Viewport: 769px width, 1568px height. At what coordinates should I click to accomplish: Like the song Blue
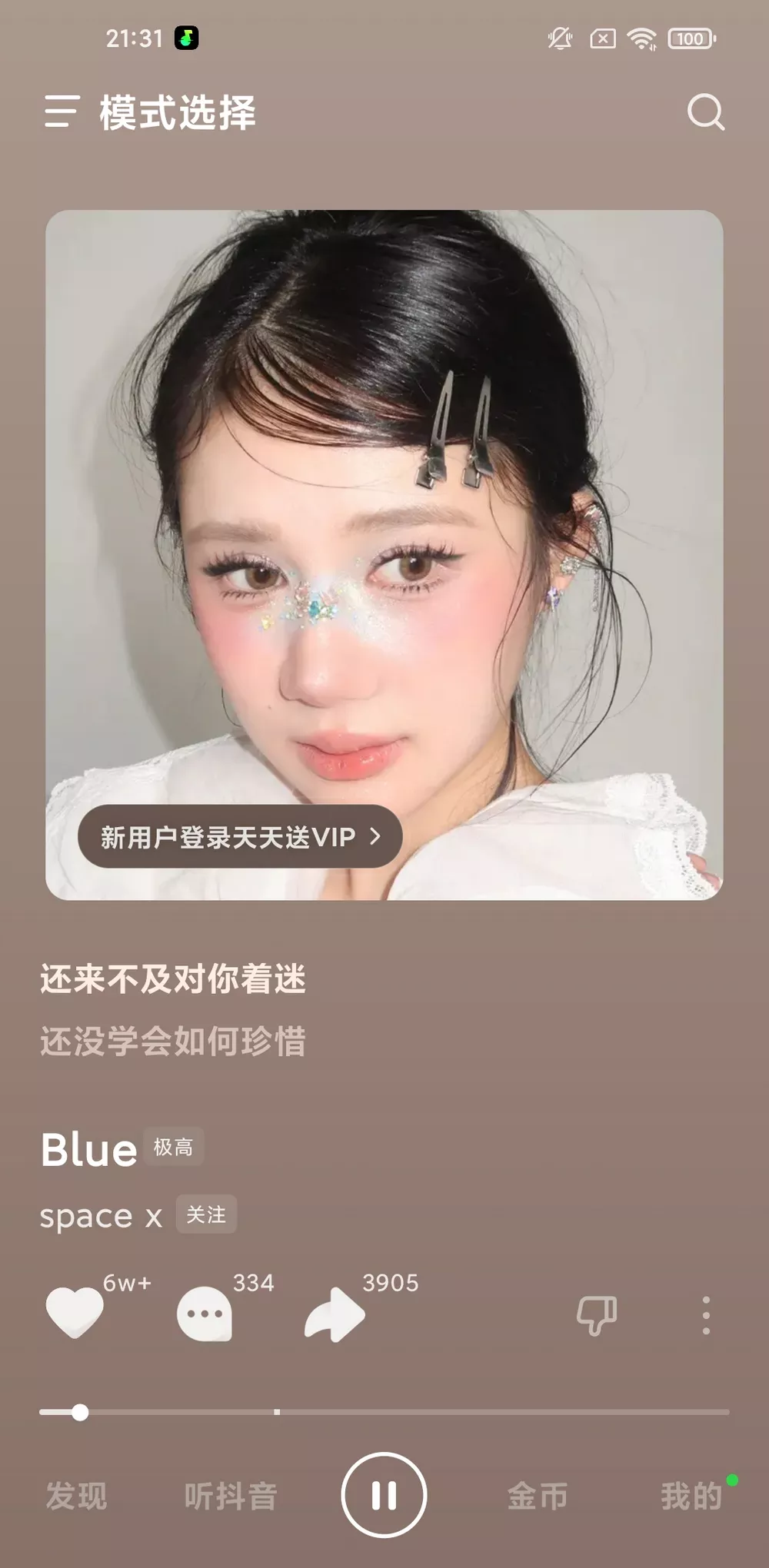75,1313
